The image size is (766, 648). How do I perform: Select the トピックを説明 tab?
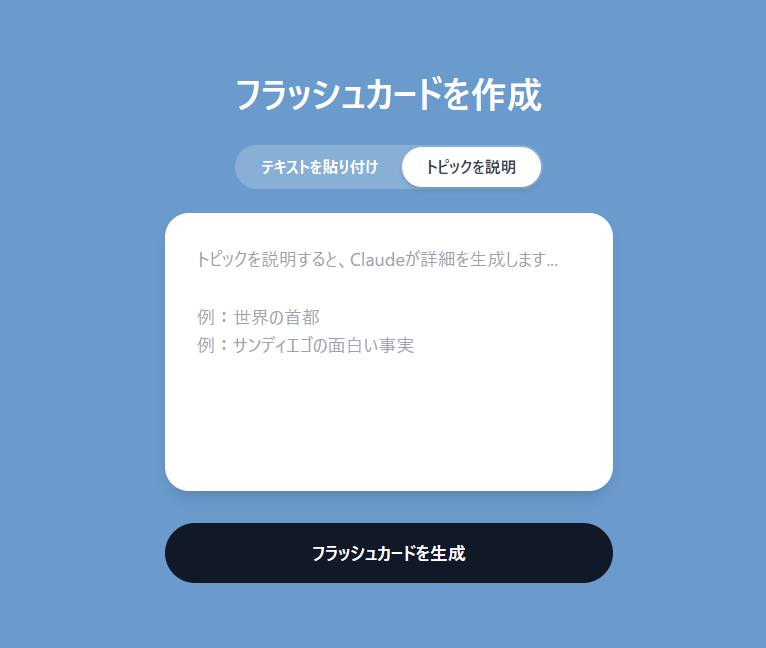click(471, 167)
